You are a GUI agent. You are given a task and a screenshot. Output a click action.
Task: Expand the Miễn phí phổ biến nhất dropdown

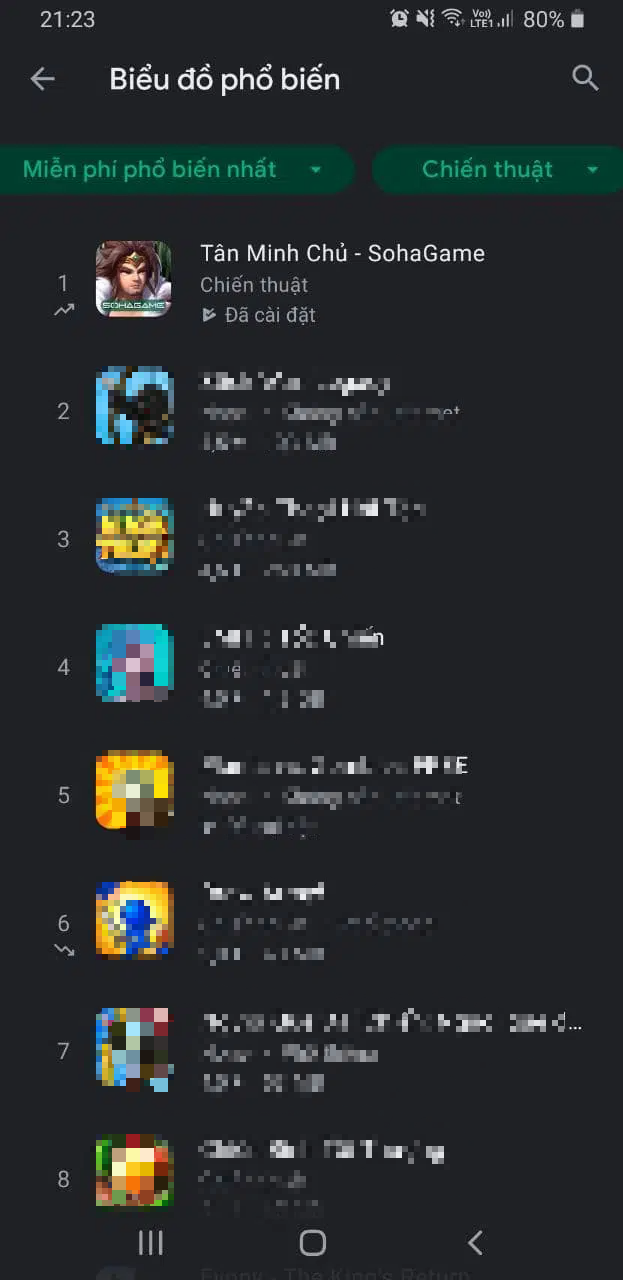click(172, 170)
